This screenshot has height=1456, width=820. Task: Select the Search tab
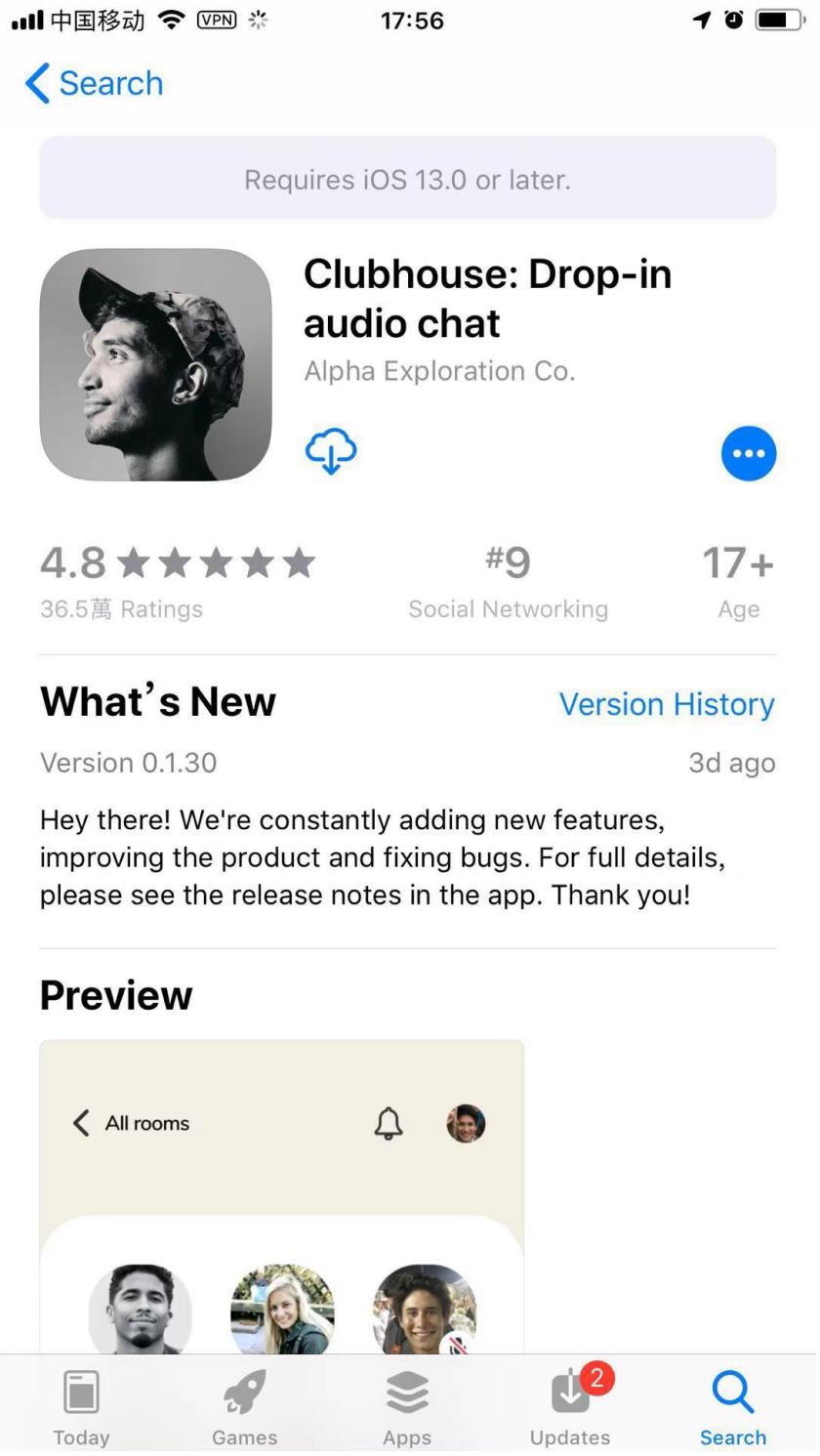coord(732,1406)
